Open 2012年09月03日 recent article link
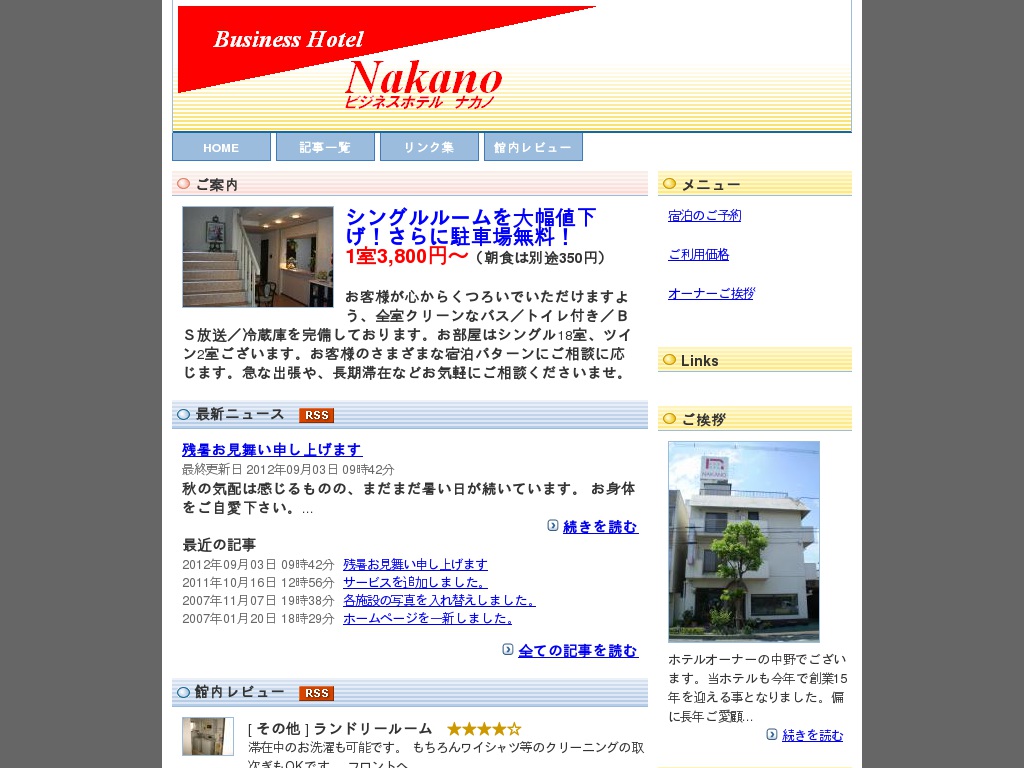Image resolution: width=1024 pixels, height=768 pixels. point(415,564)
